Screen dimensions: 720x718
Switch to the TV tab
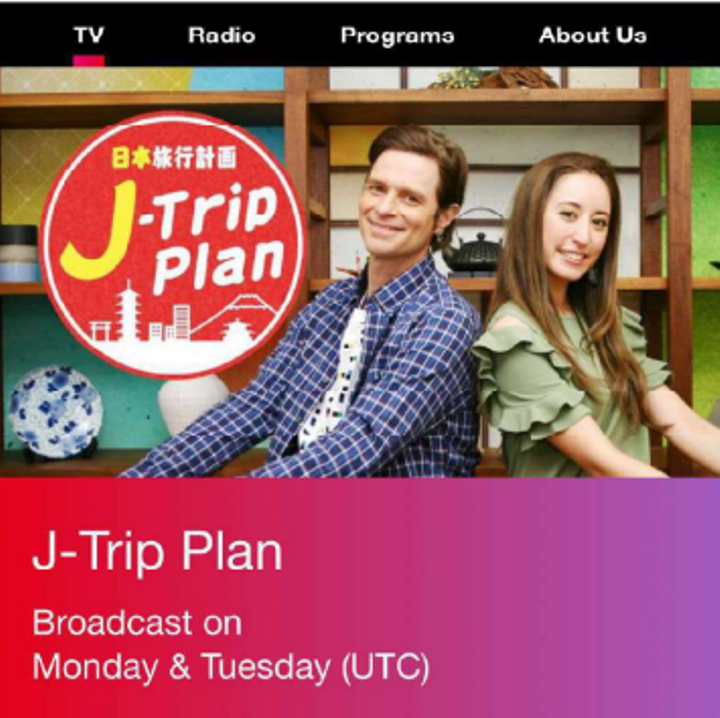(88, 36)
